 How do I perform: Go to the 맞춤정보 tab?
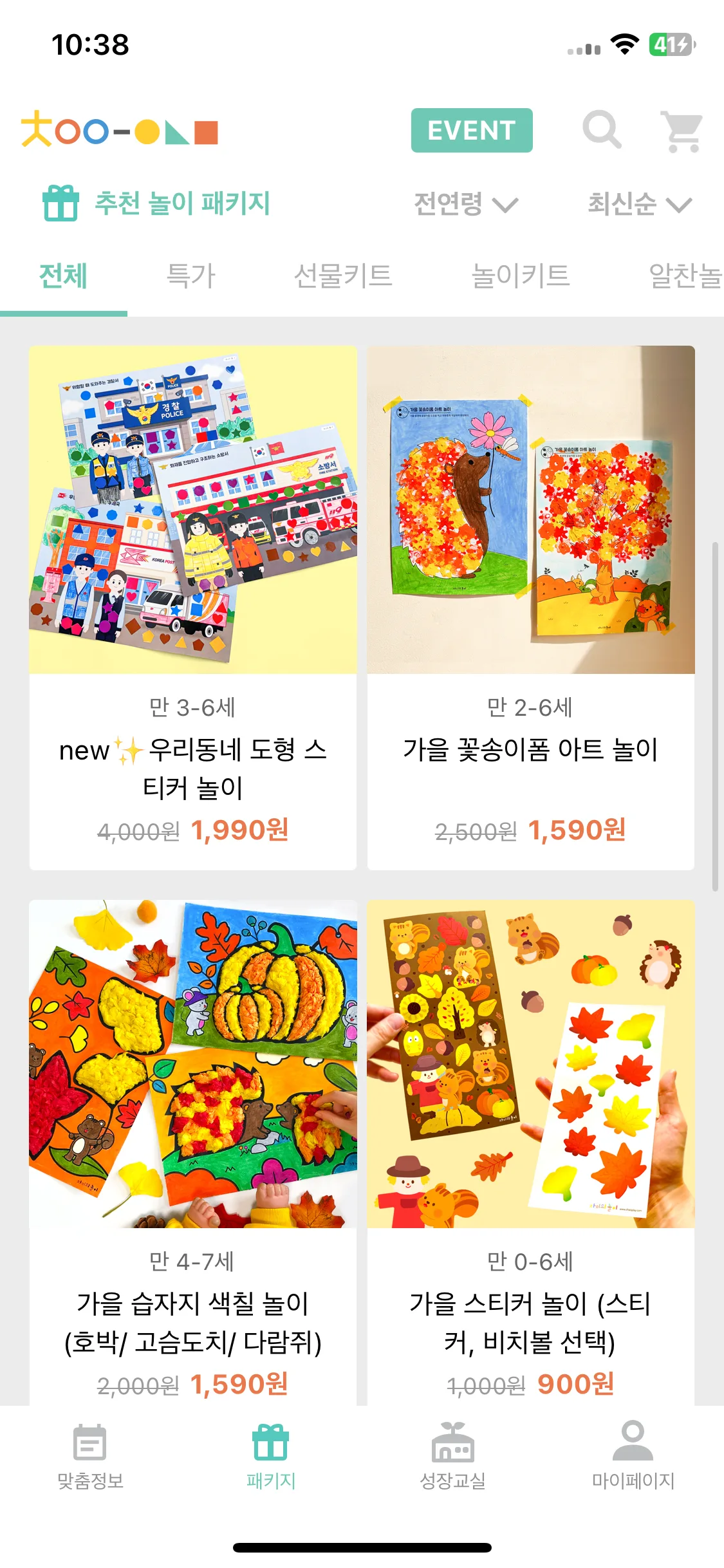pyautogui.click(x=90, y=1457)
